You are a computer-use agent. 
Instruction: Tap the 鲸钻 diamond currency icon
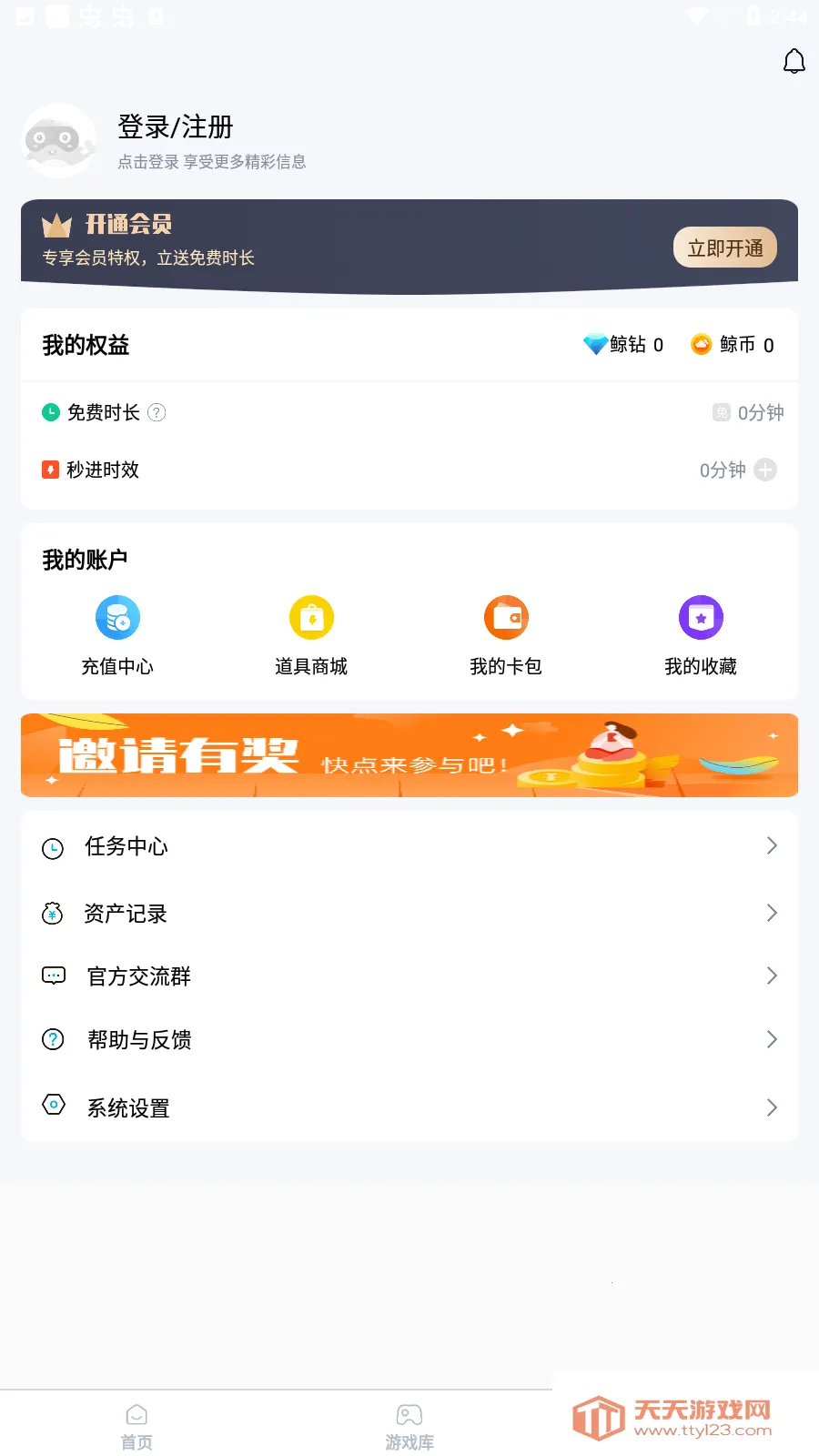click(x=596, y=345)
